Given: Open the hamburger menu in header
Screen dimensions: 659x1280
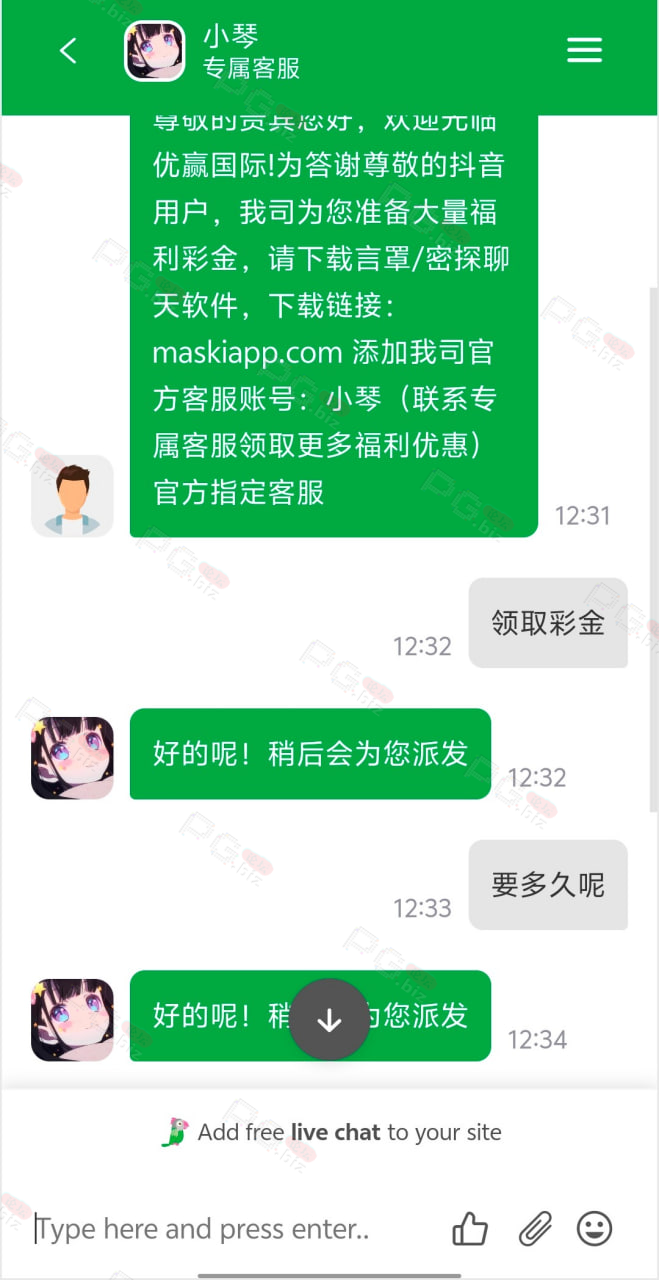Looking at the screenshot, I should tap(585, 51).
